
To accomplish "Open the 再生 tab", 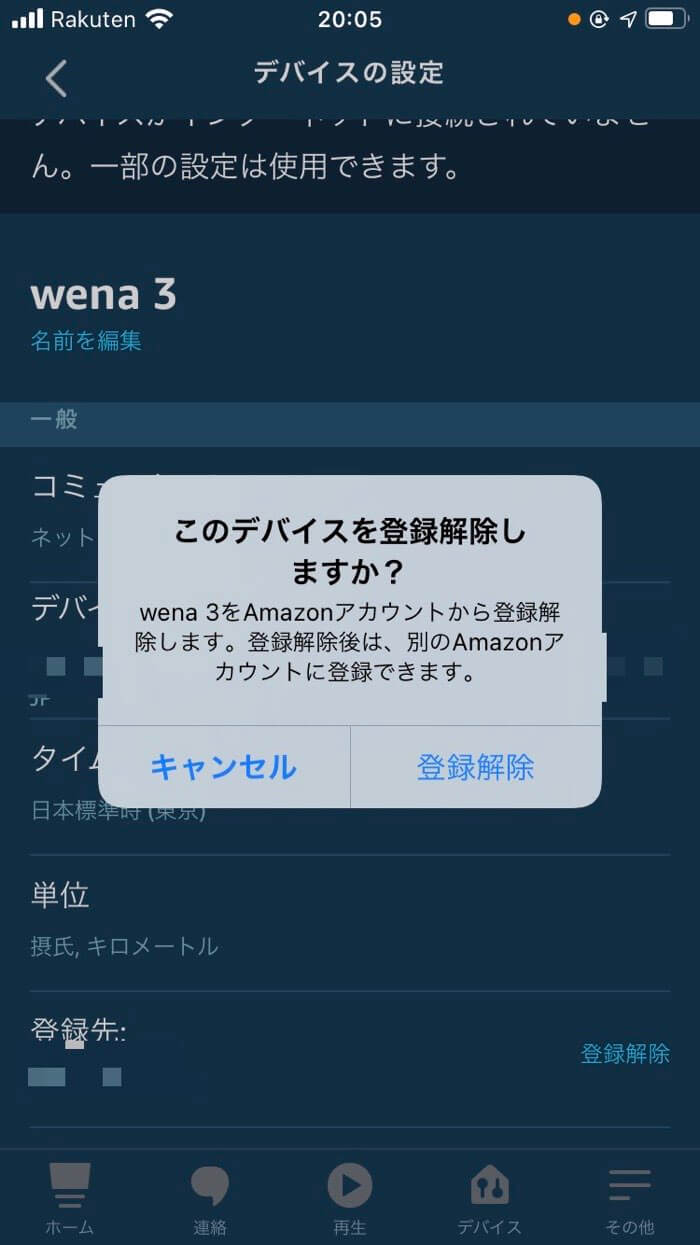I will point(350,1198).
